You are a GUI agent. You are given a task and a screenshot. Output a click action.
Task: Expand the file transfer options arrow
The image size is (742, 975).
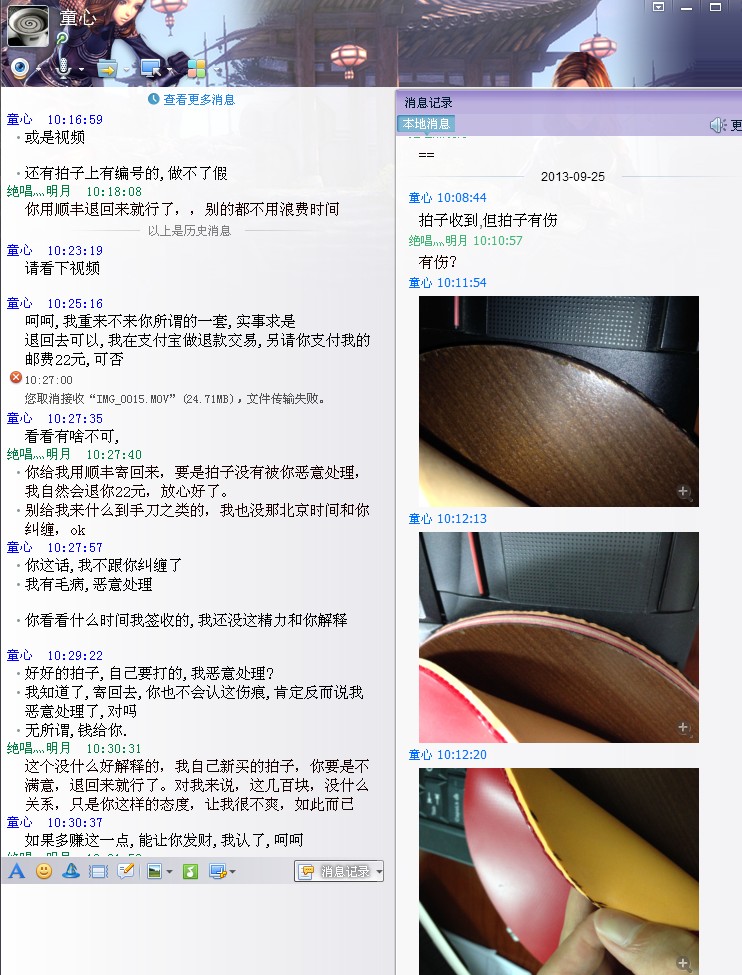point(127,68)
